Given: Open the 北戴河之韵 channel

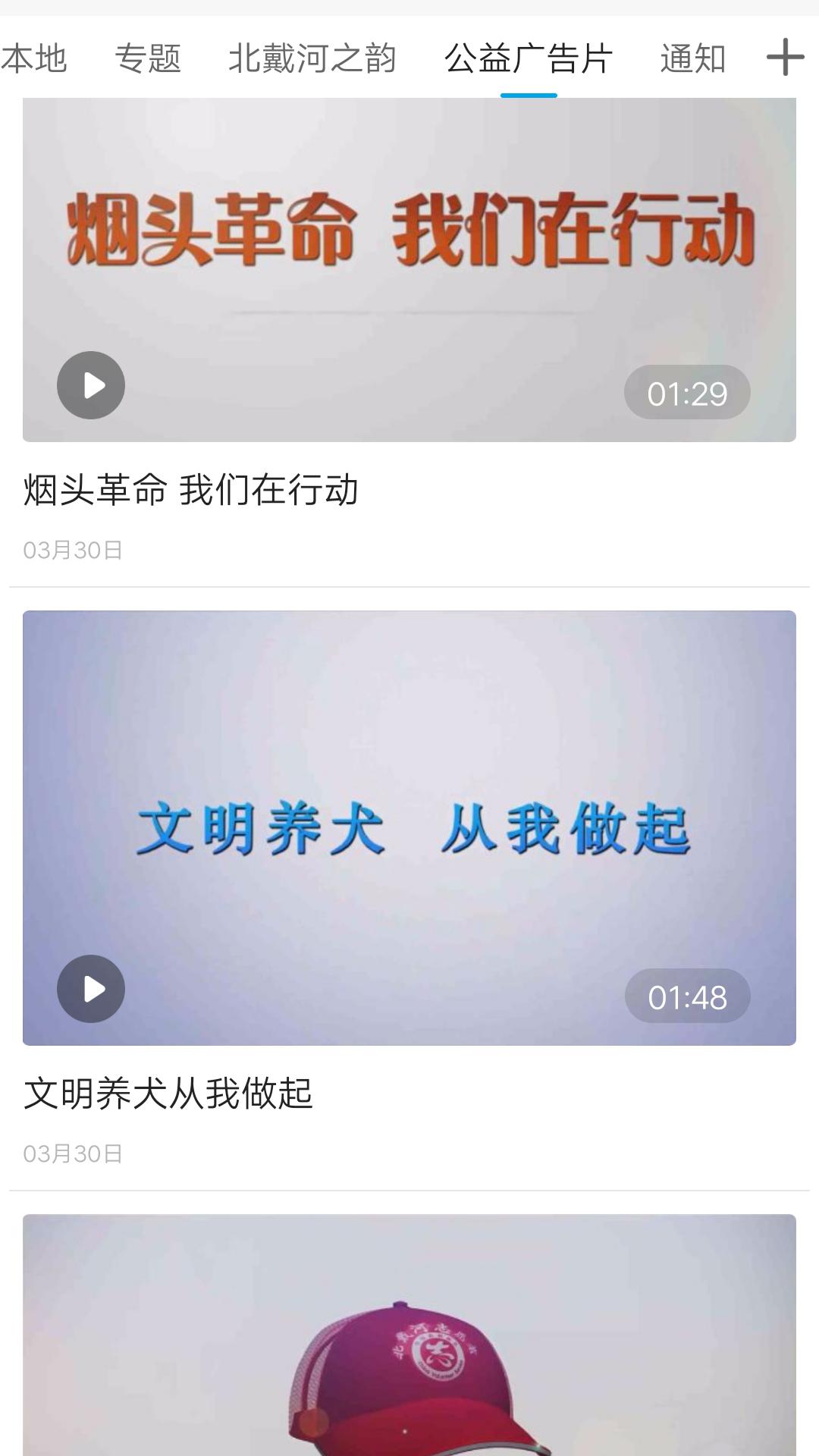Looking at the screenshot, I should (x=312, y=61).
